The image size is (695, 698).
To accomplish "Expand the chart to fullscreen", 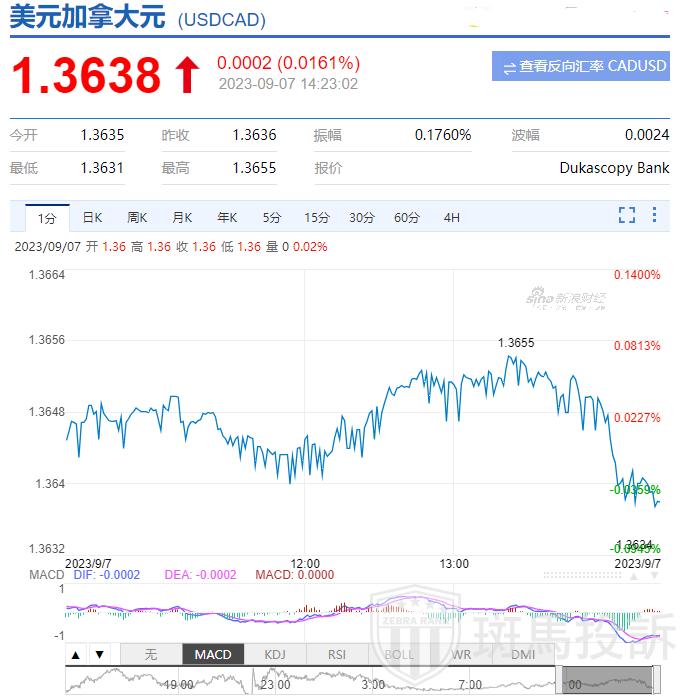I will pos(627,215).
